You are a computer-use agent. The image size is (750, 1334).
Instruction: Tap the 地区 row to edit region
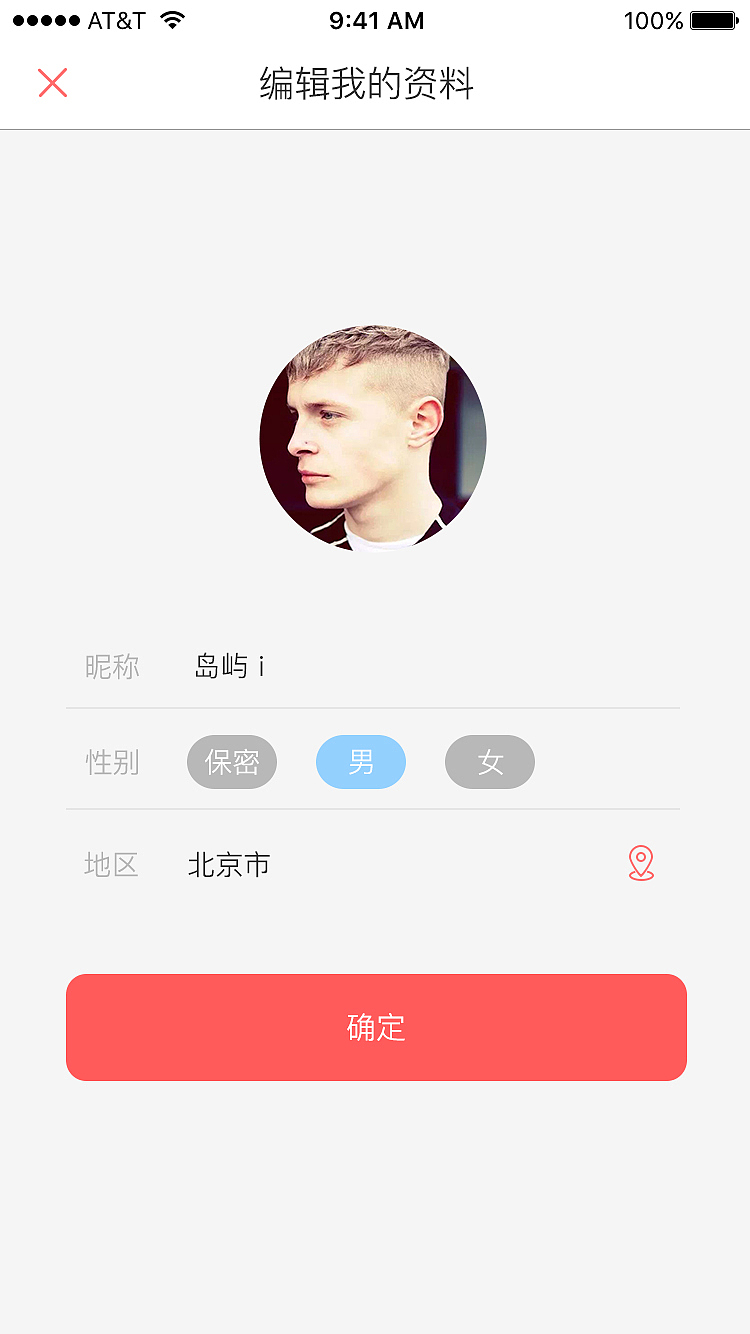[x=111, y=865]
